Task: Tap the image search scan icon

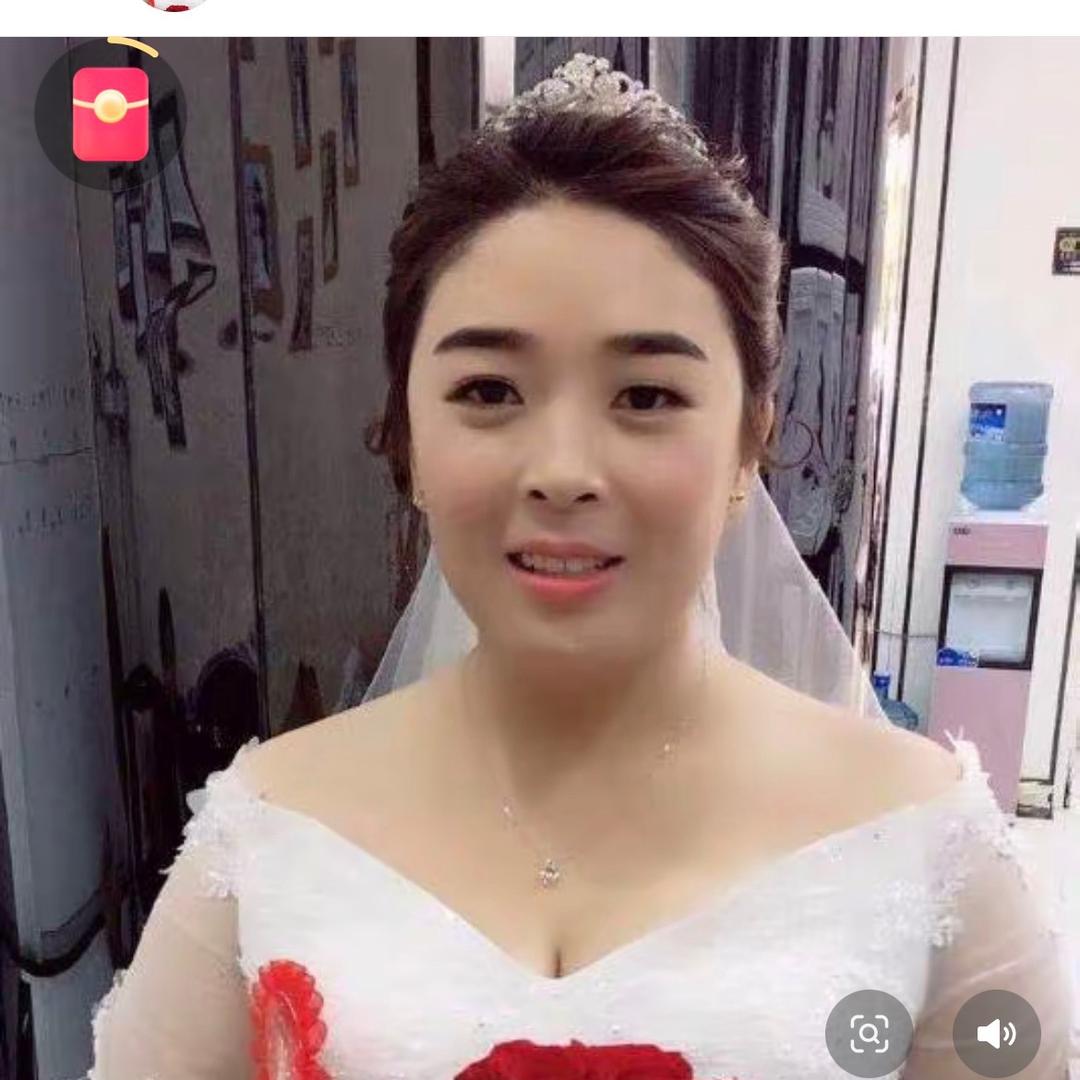Action: [869, 1033]
